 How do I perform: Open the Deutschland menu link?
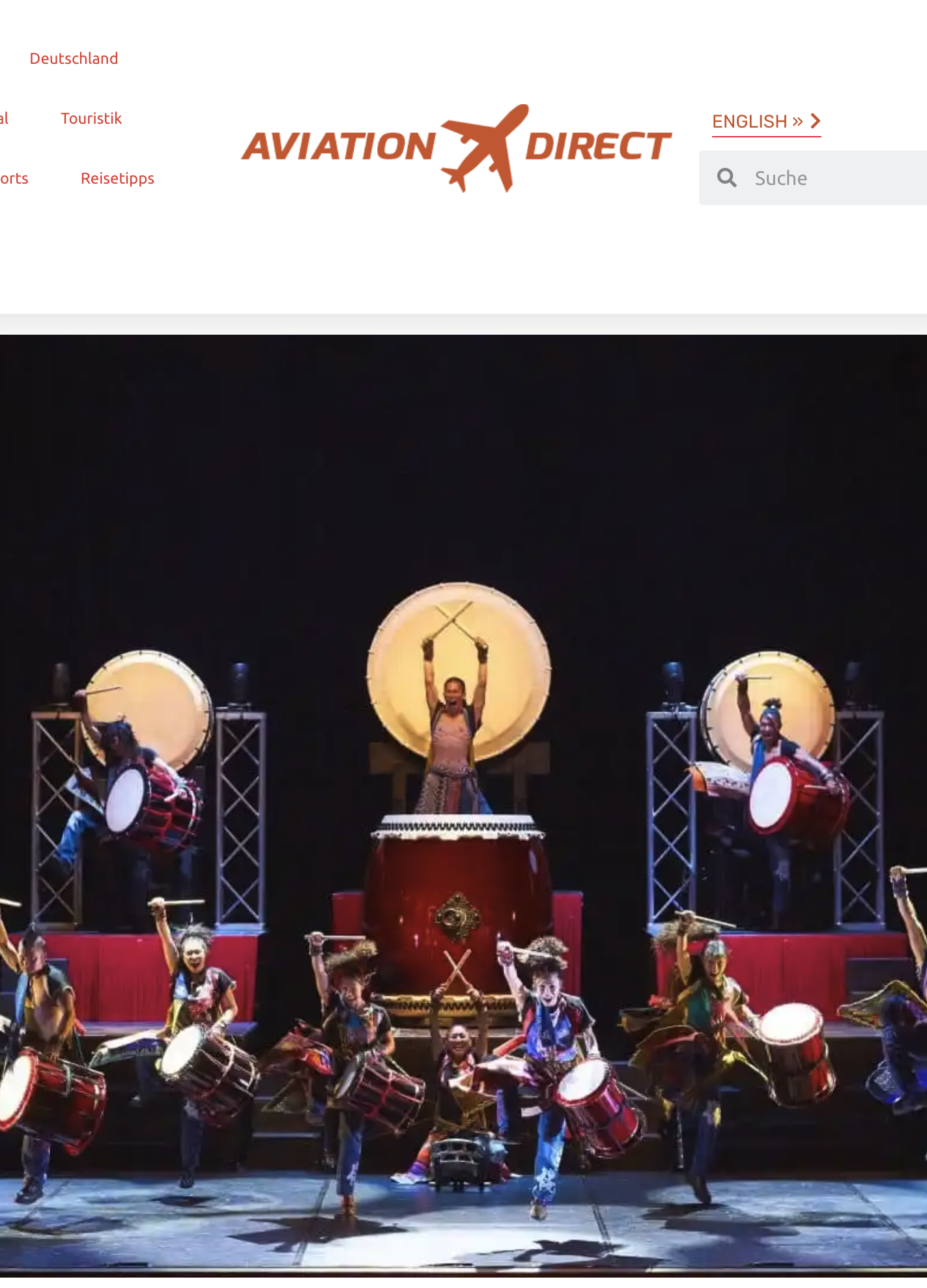[x=74, y=59]
